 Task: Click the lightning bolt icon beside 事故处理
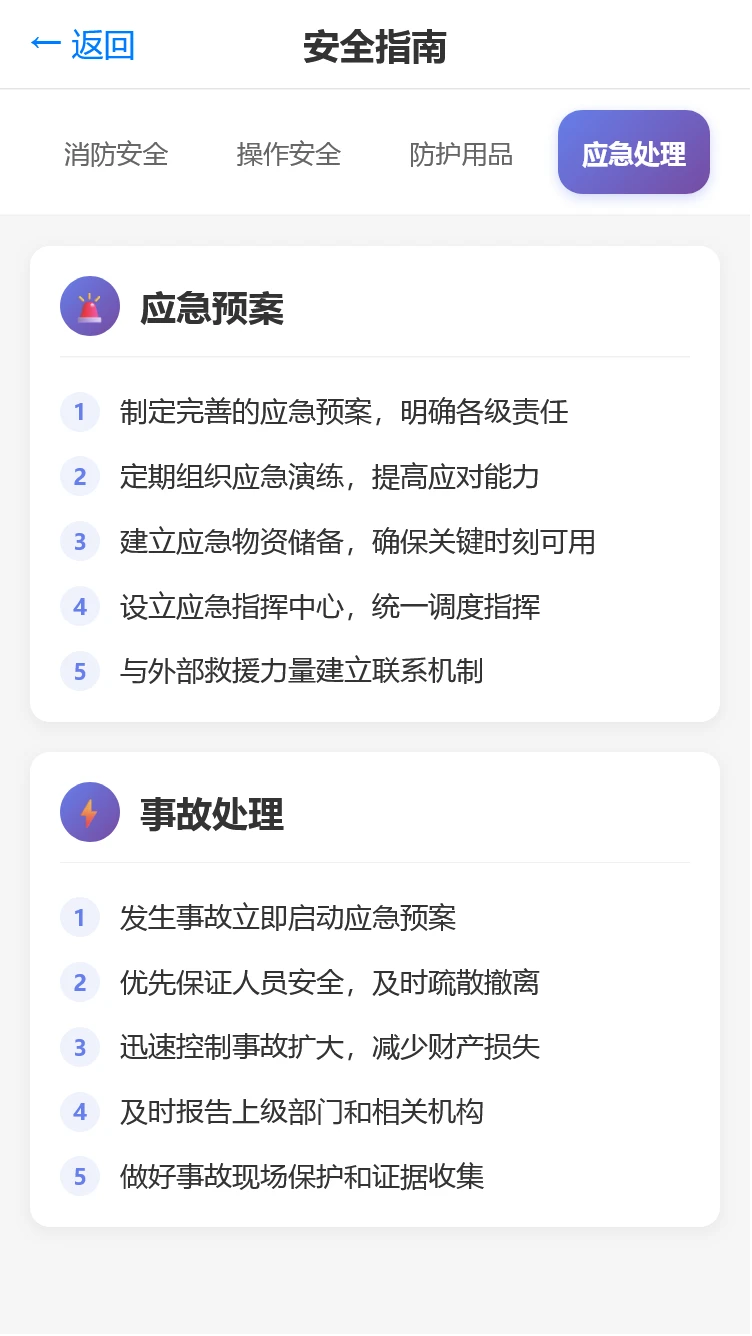[90, 812]
